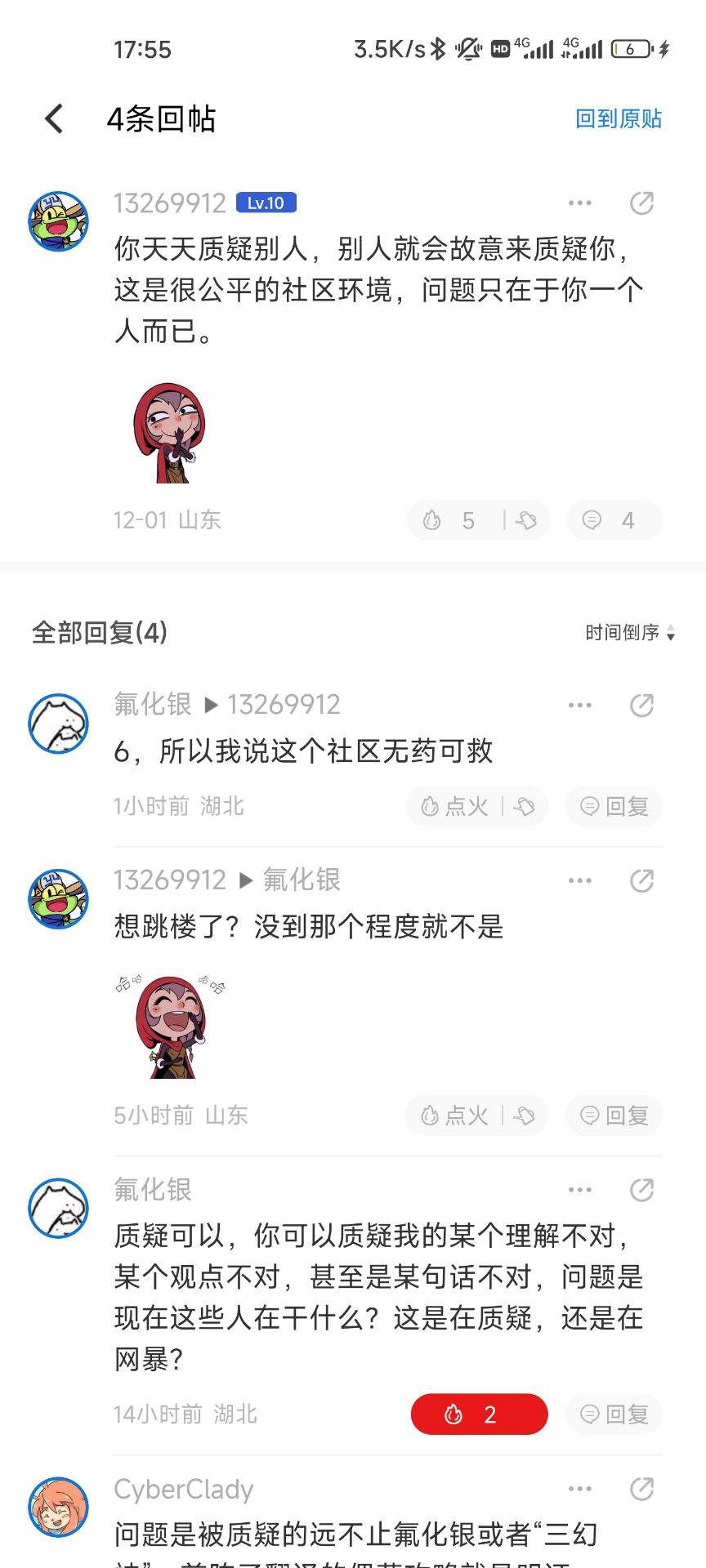Share 13269912's main post
706x1568 pixels.
coord(641,203)
